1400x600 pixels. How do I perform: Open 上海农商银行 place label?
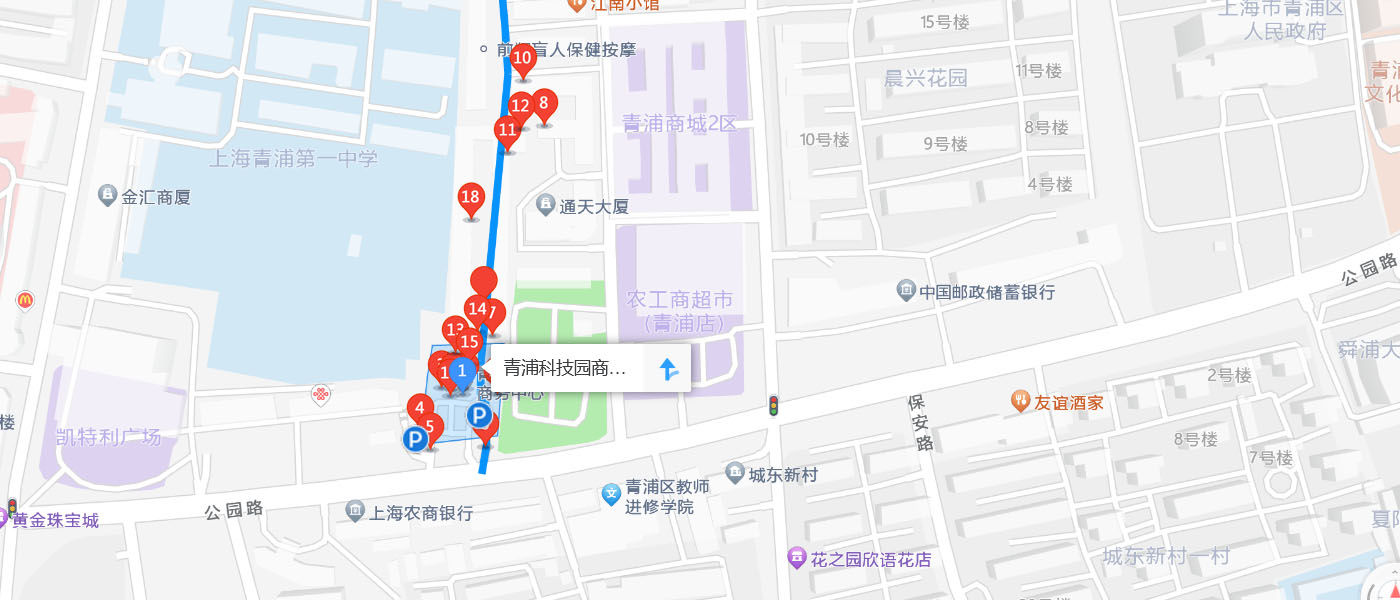tap(420, 513)
